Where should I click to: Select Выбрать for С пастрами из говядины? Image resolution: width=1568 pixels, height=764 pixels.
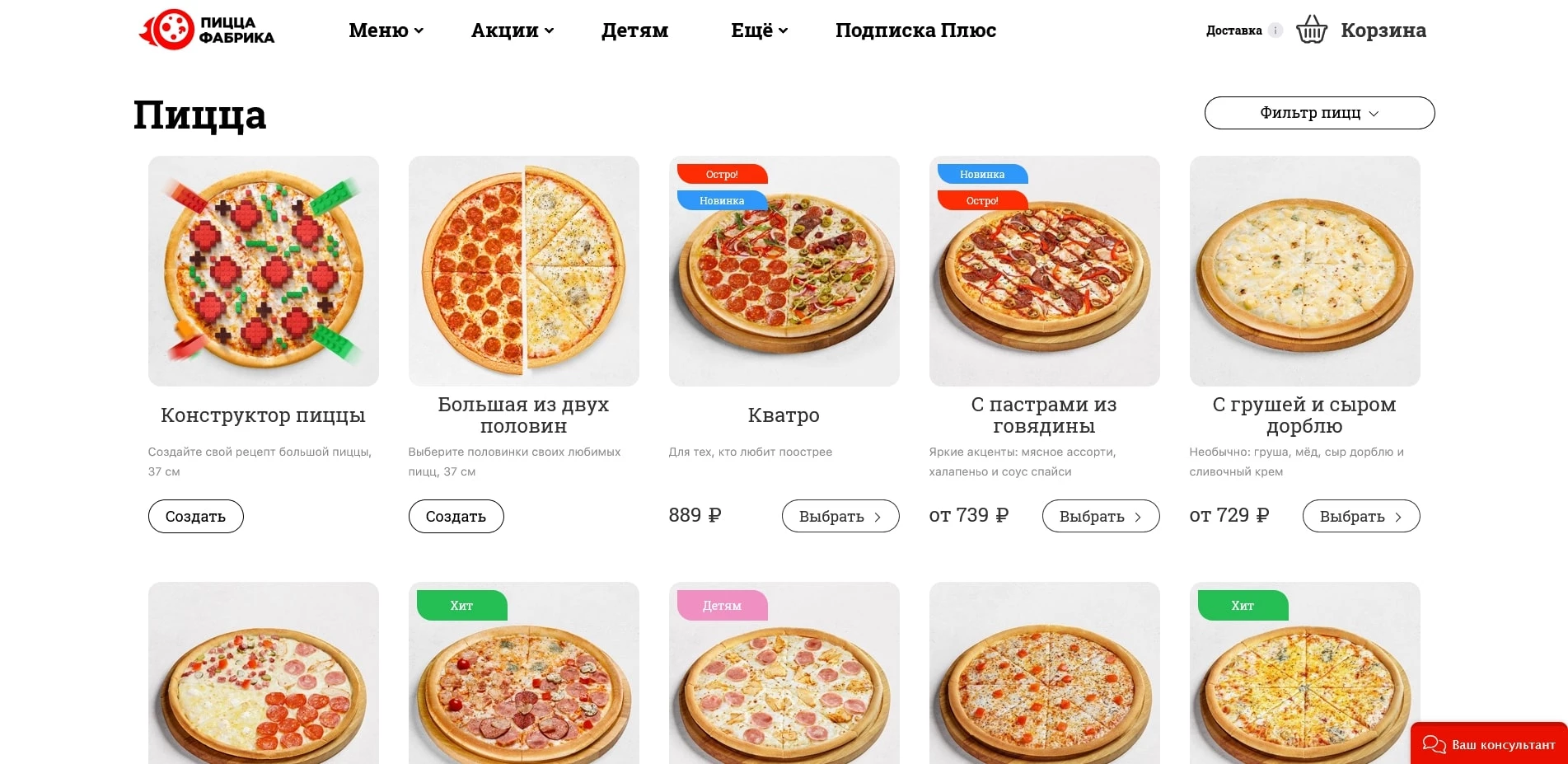1100,517
